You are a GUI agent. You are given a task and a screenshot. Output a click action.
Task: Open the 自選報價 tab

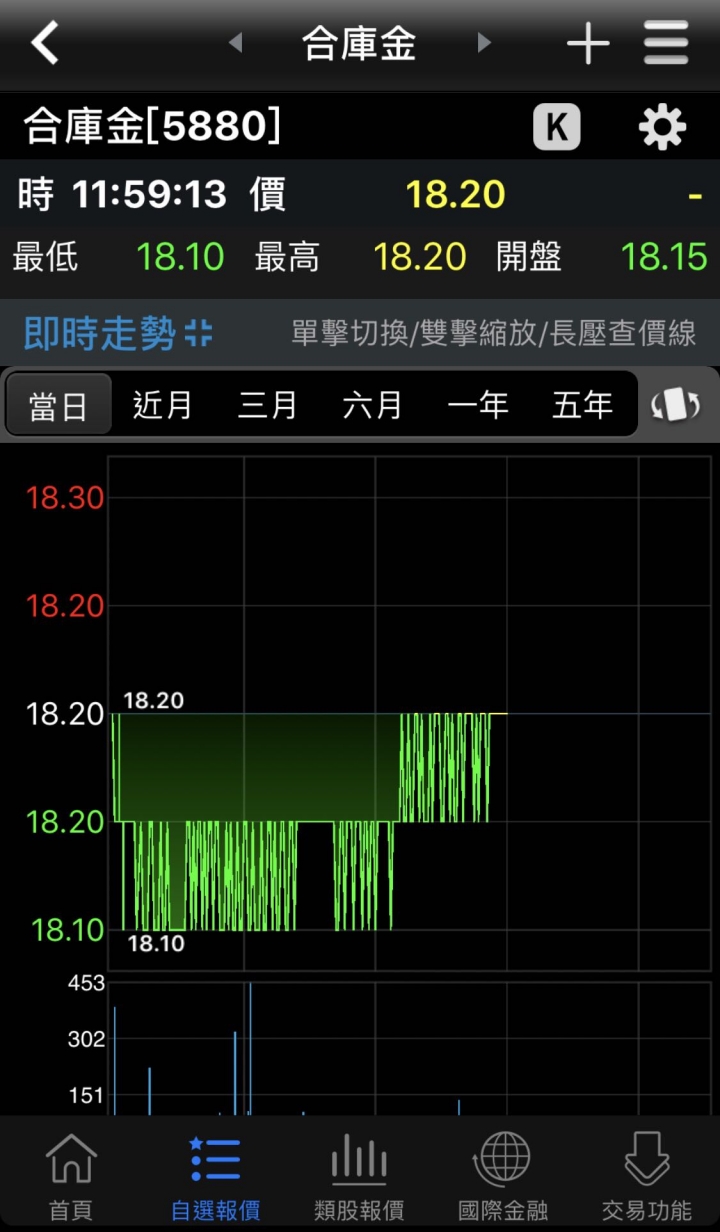(215, 1175)
